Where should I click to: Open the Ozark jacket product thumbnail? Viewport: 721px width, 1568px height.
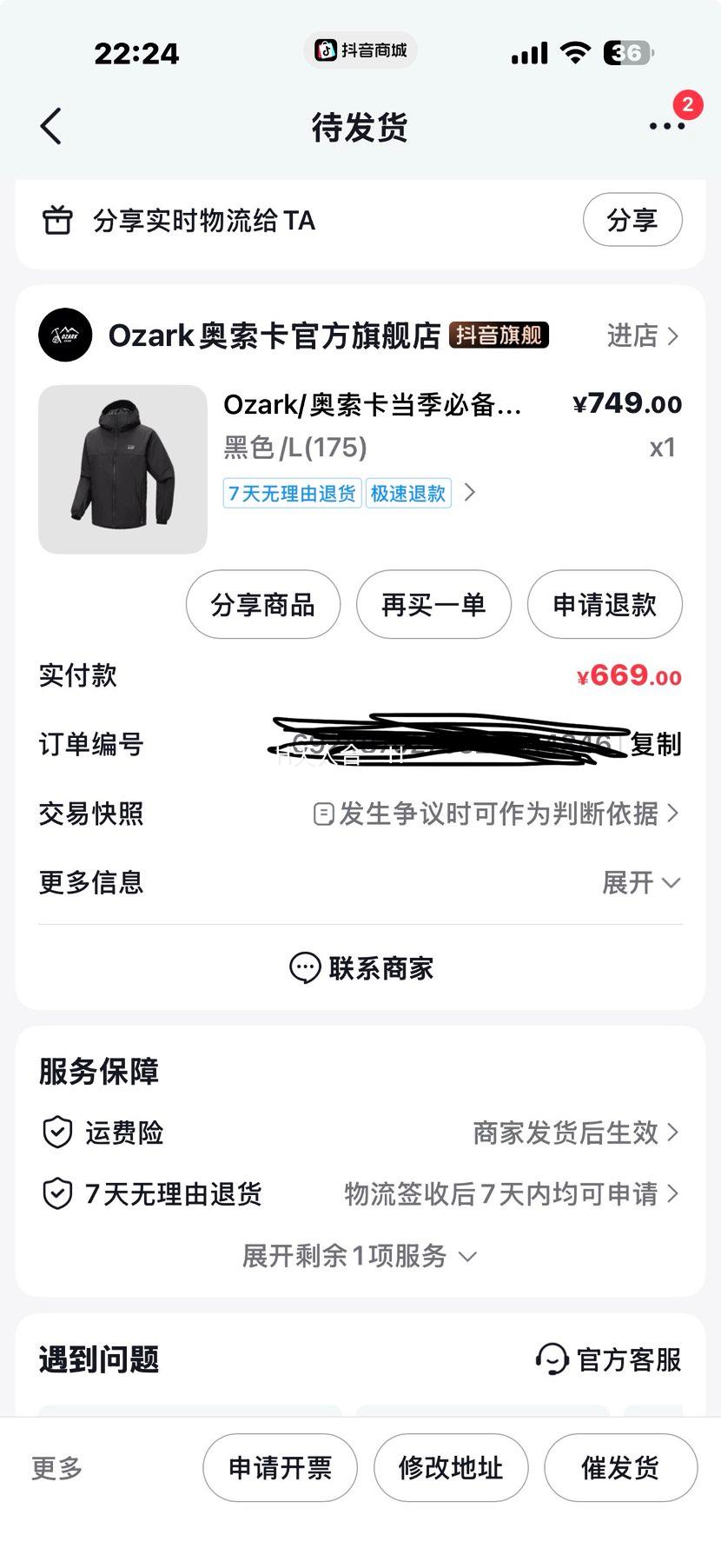point(122,469)
